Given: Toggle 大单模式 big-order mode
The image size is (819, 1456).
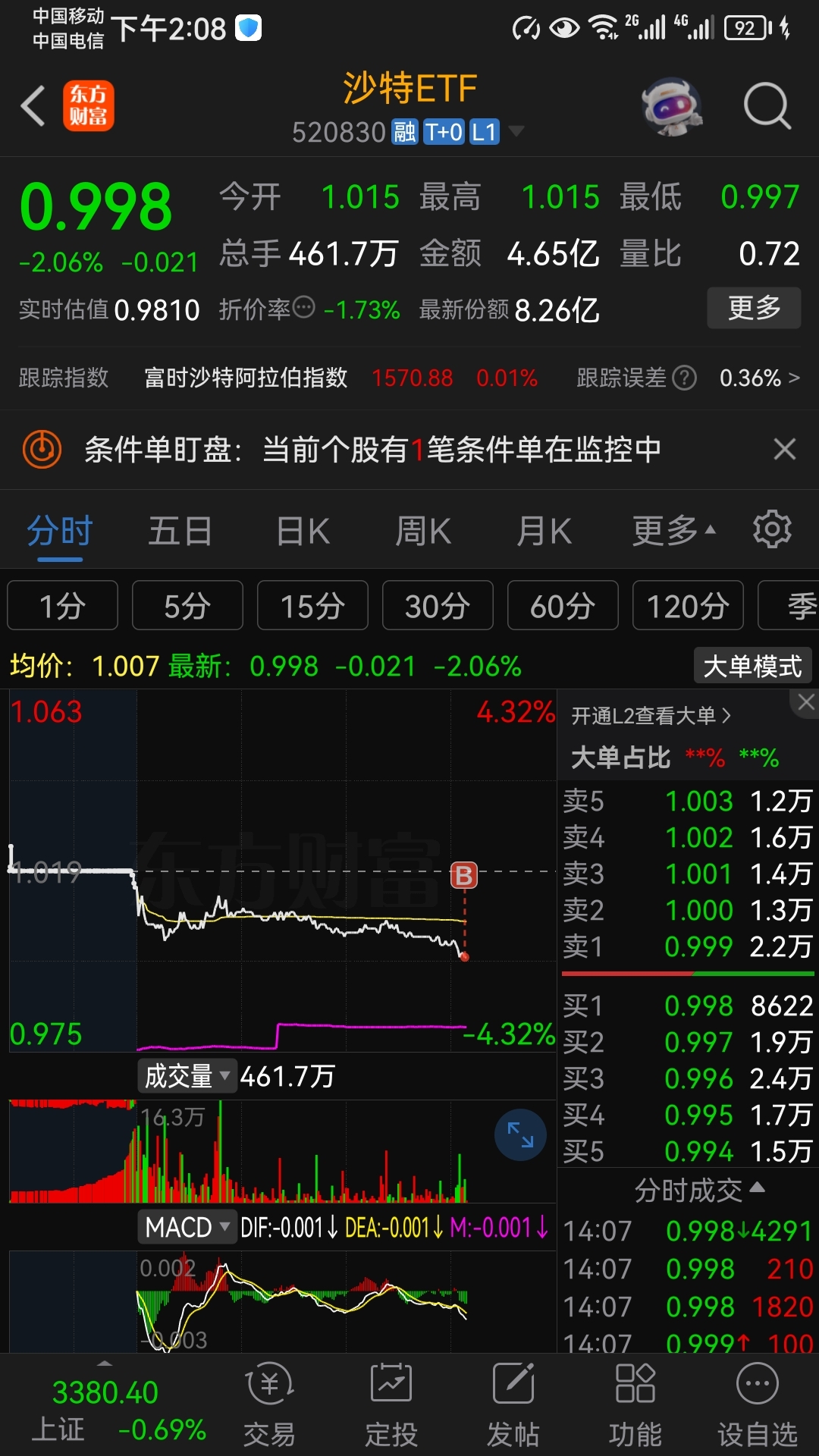Looking at the screenshot, I should click(752, 664).
